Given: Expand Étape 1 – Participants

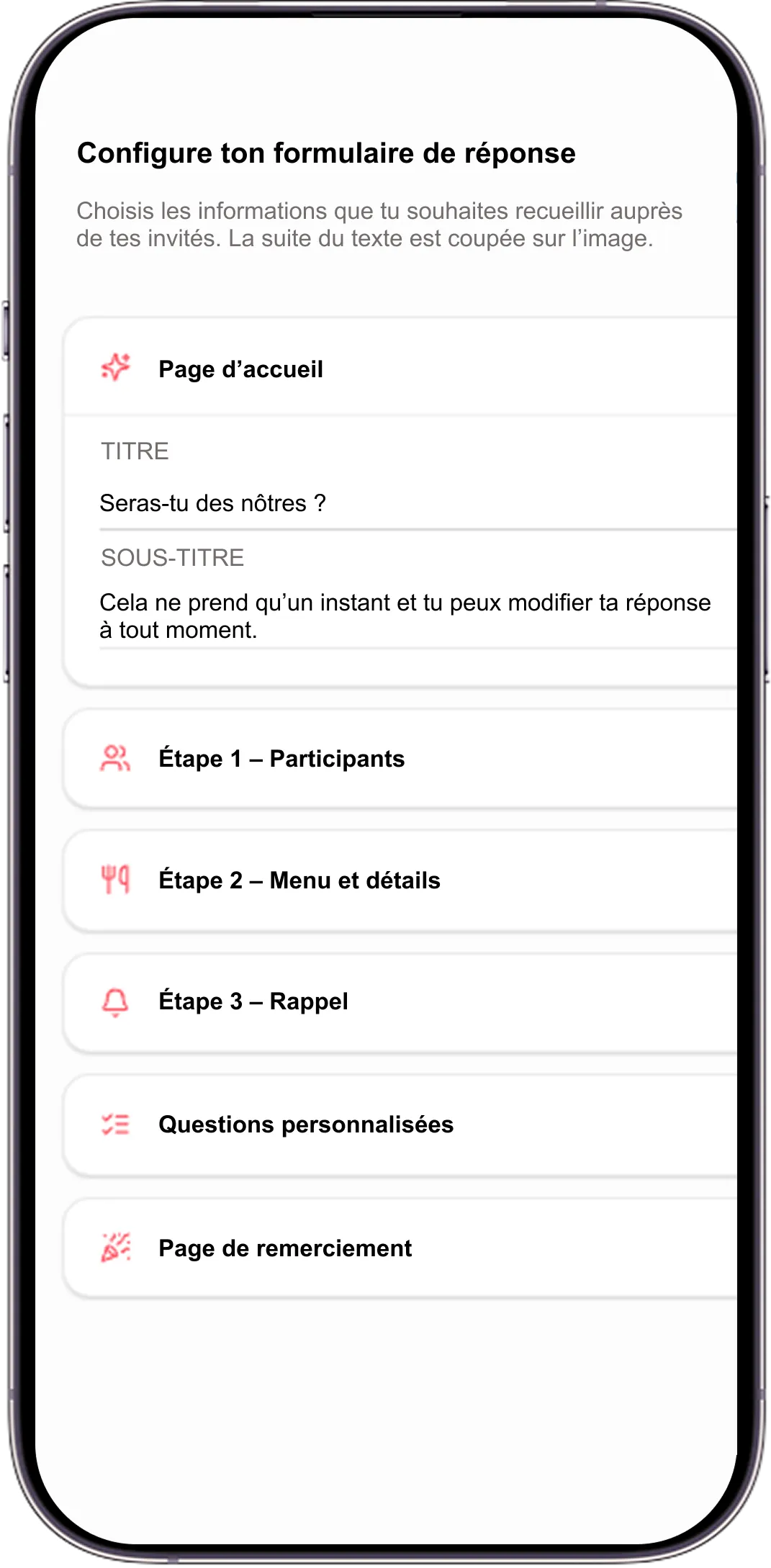Looking at the screenshot, I should [x=400, y=759].
